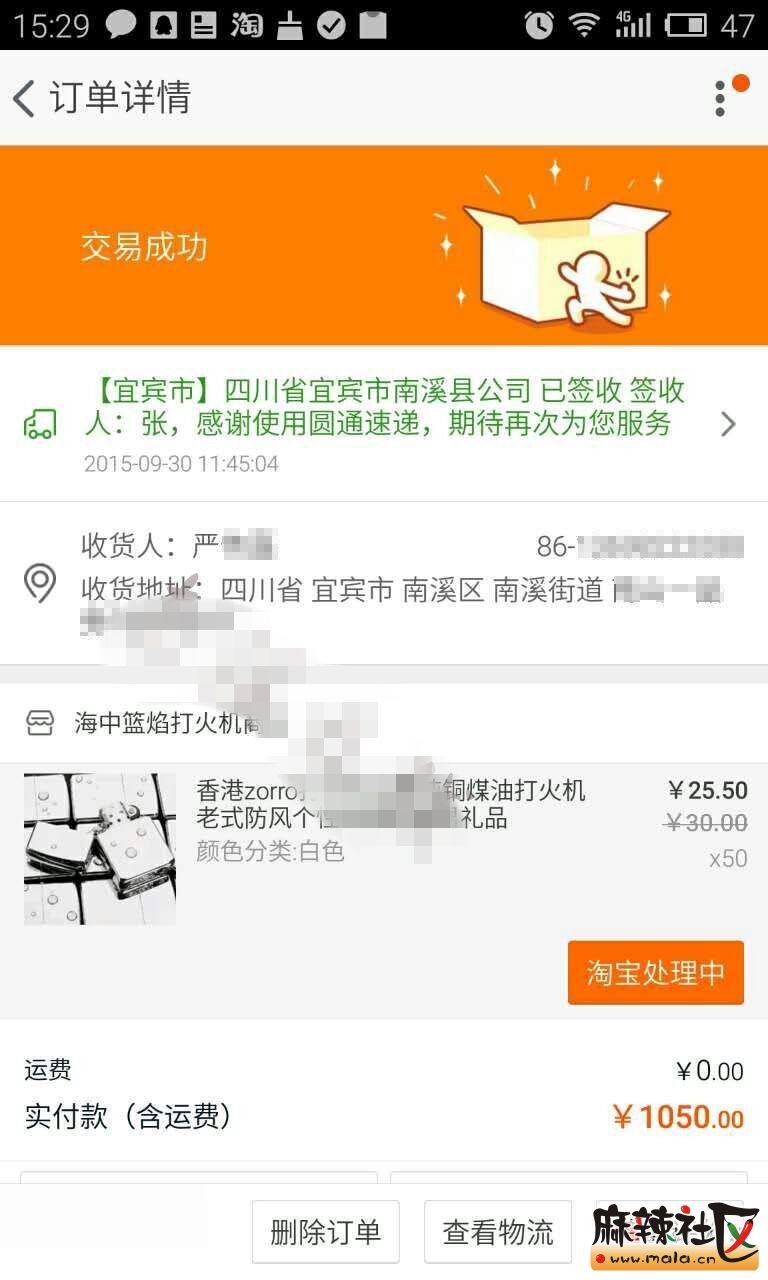Open the three-dot overflow menu
The image size is (768, 1280).
721,98
